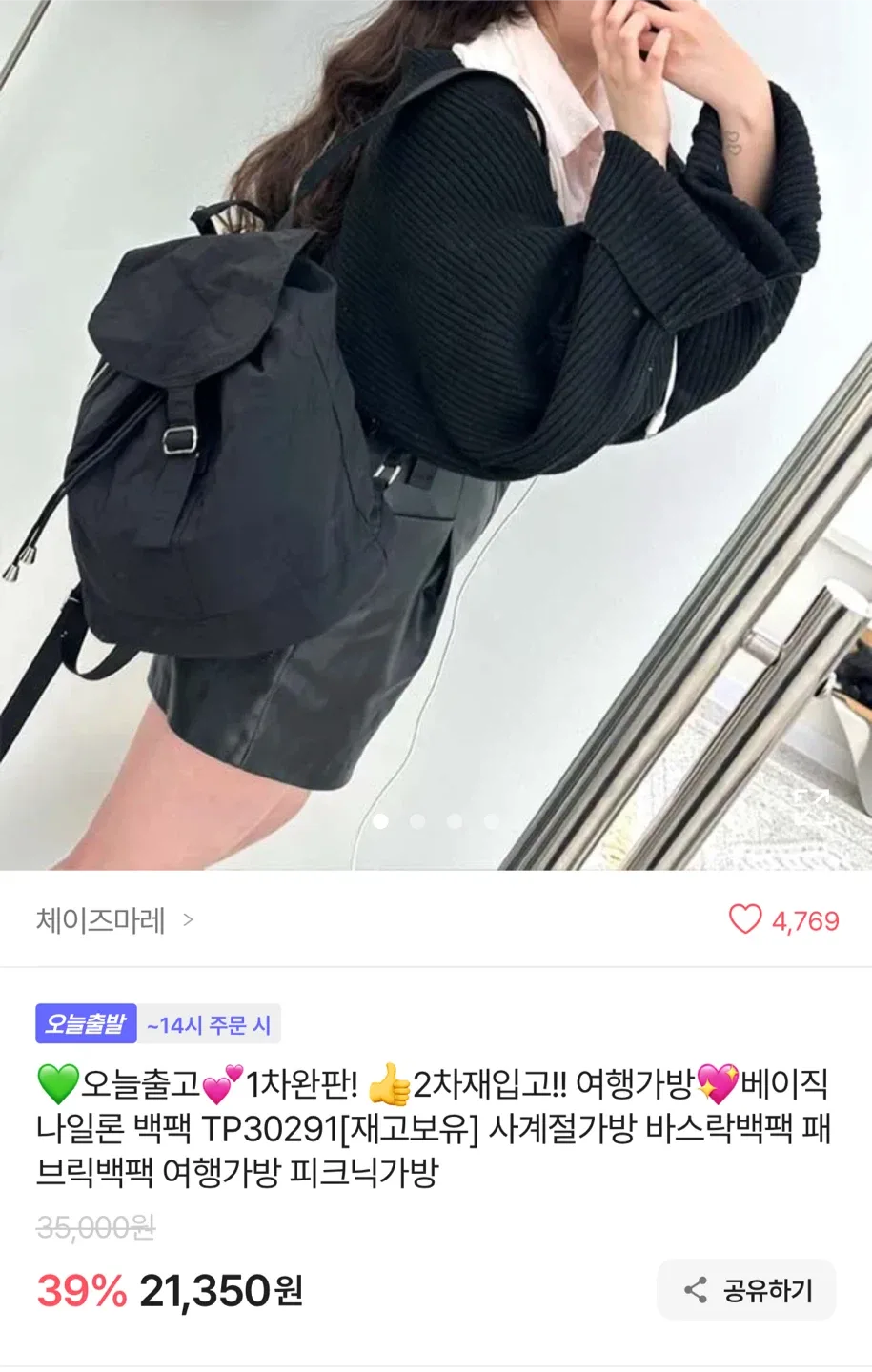Open the 체이즈마레 store page
Viewport: 872px width, 1372px height.
(x=114, y=920)
